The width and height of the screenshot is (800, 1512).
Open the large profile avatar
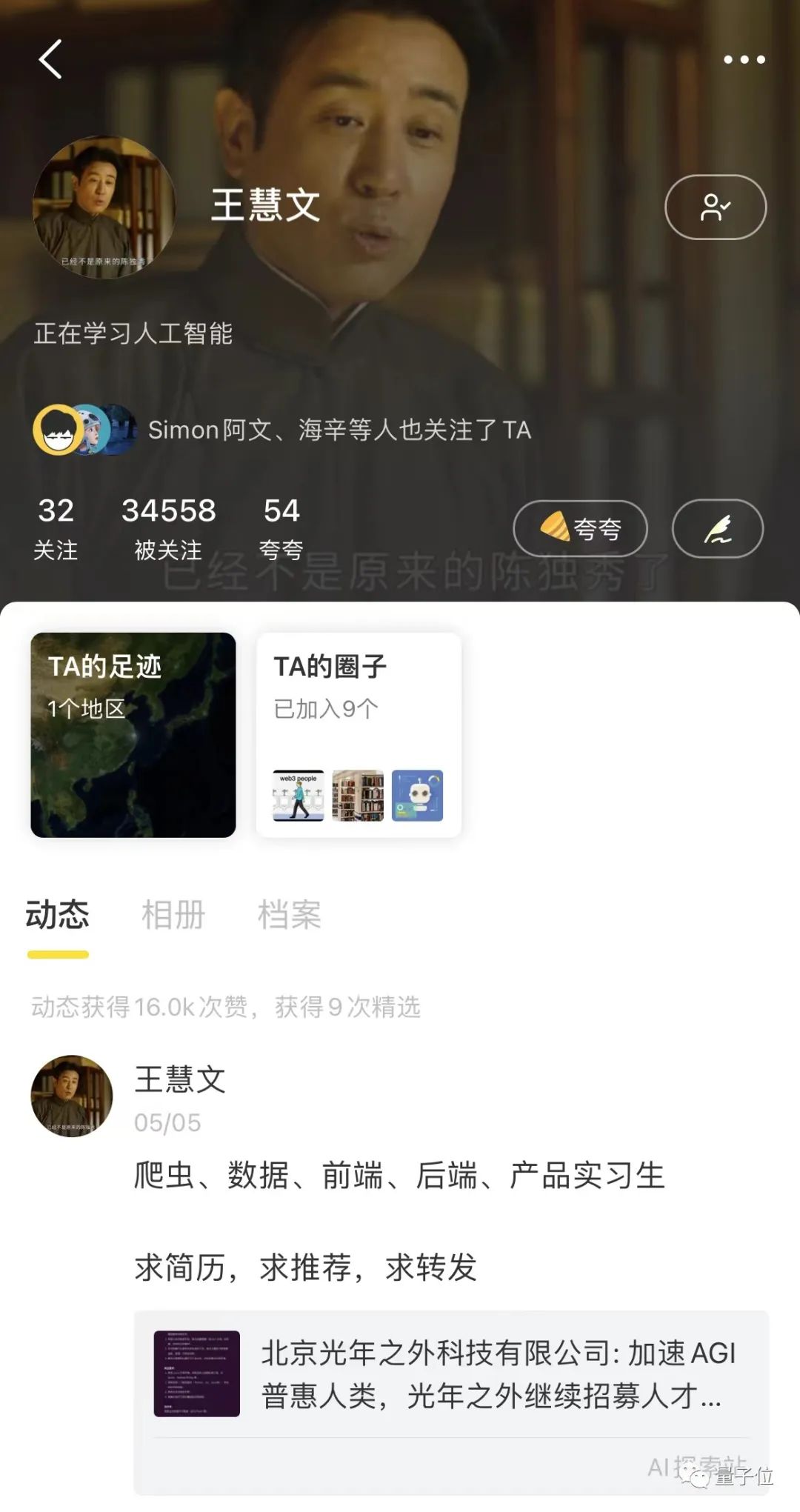[x=104, y=207]
